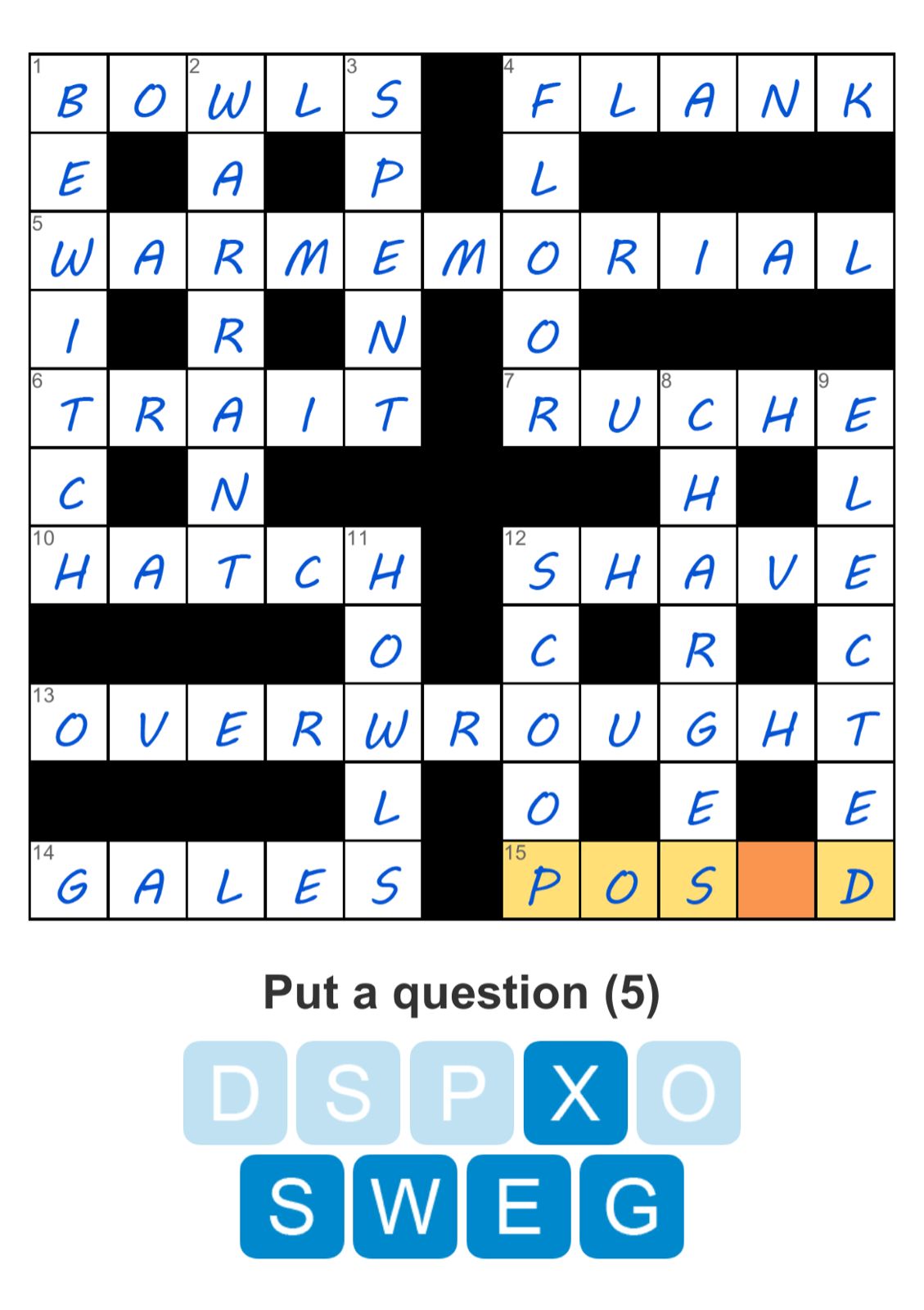The image size is (924, 1310).
Task: Select the grid cell numbered 4
Action: pyautogui.click(x=541, y=94)
